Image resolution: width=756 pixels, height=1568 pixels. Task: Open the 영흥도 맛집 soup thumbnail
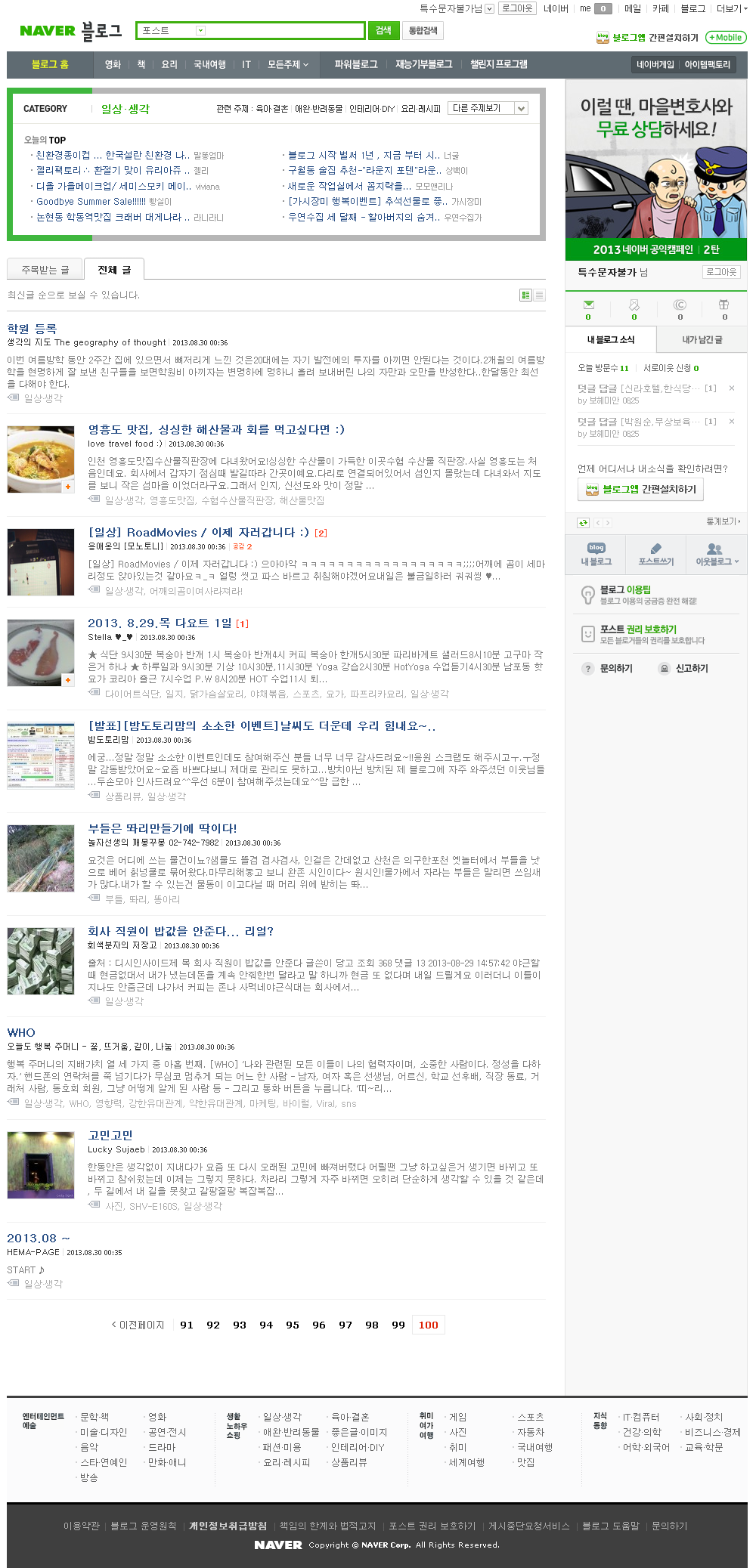[x=41, y=459]
